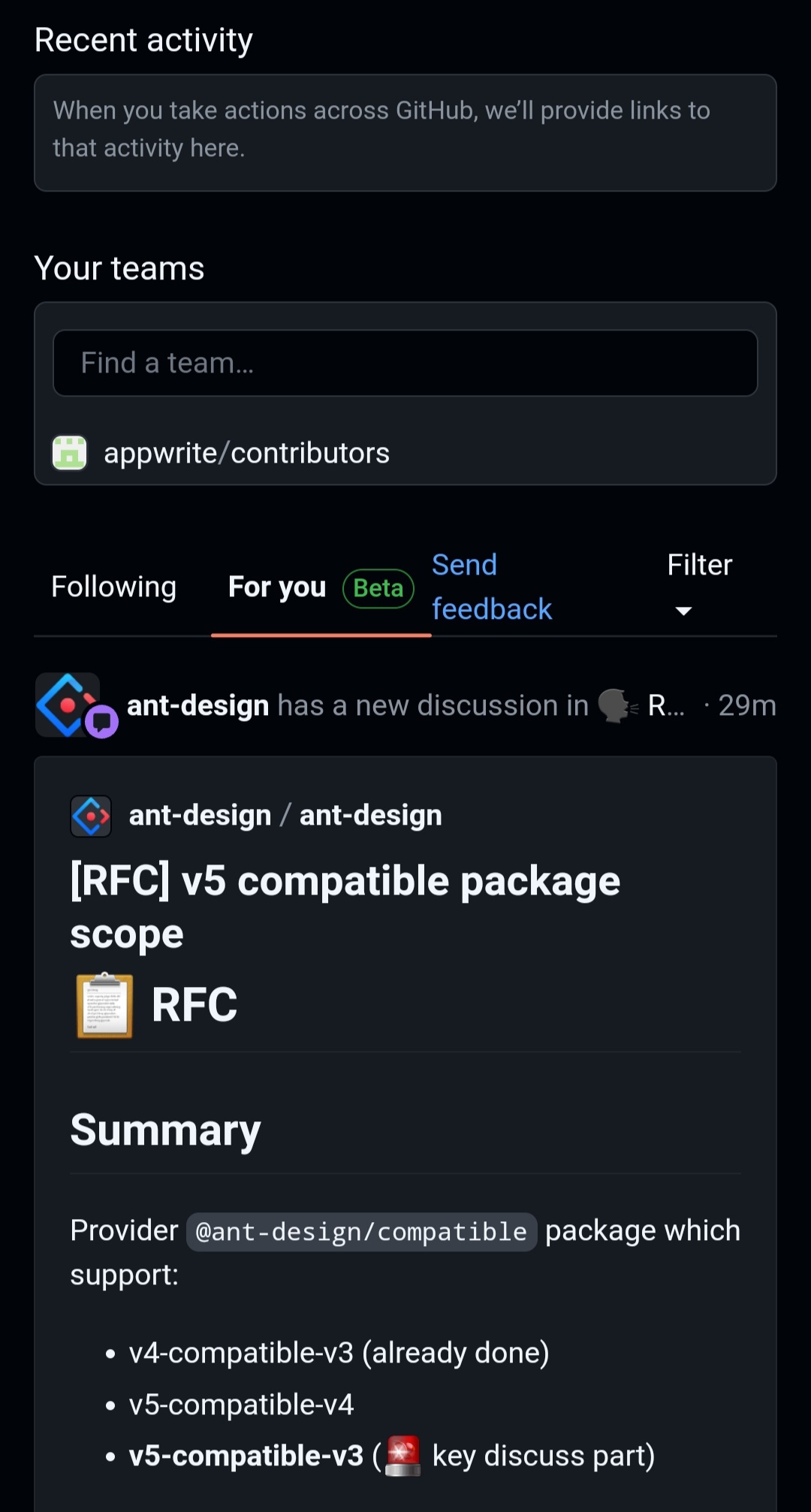Open the ant-design / ant-design repository link

pyautogui.click(x=370, y=815)
